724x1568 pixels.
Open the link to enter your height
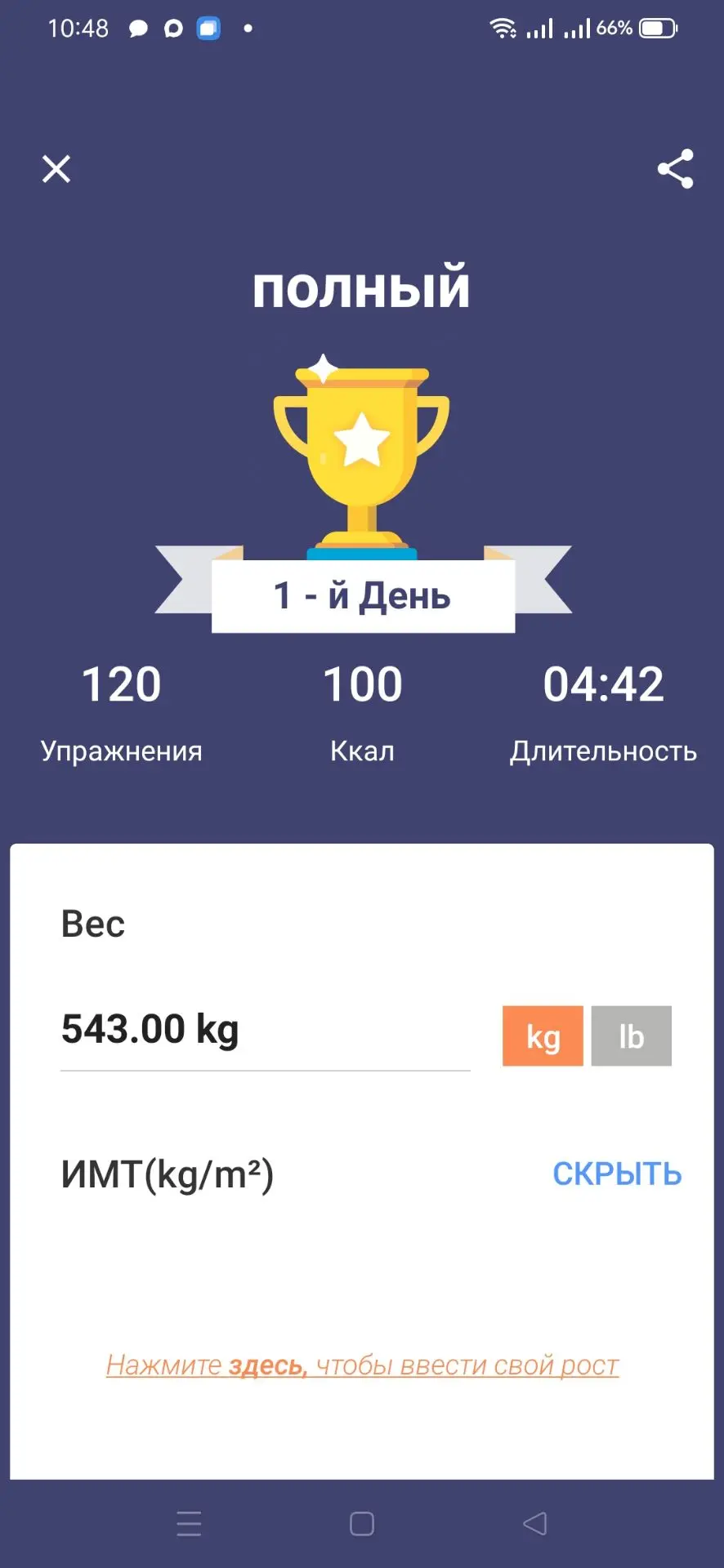[362, 1365]
